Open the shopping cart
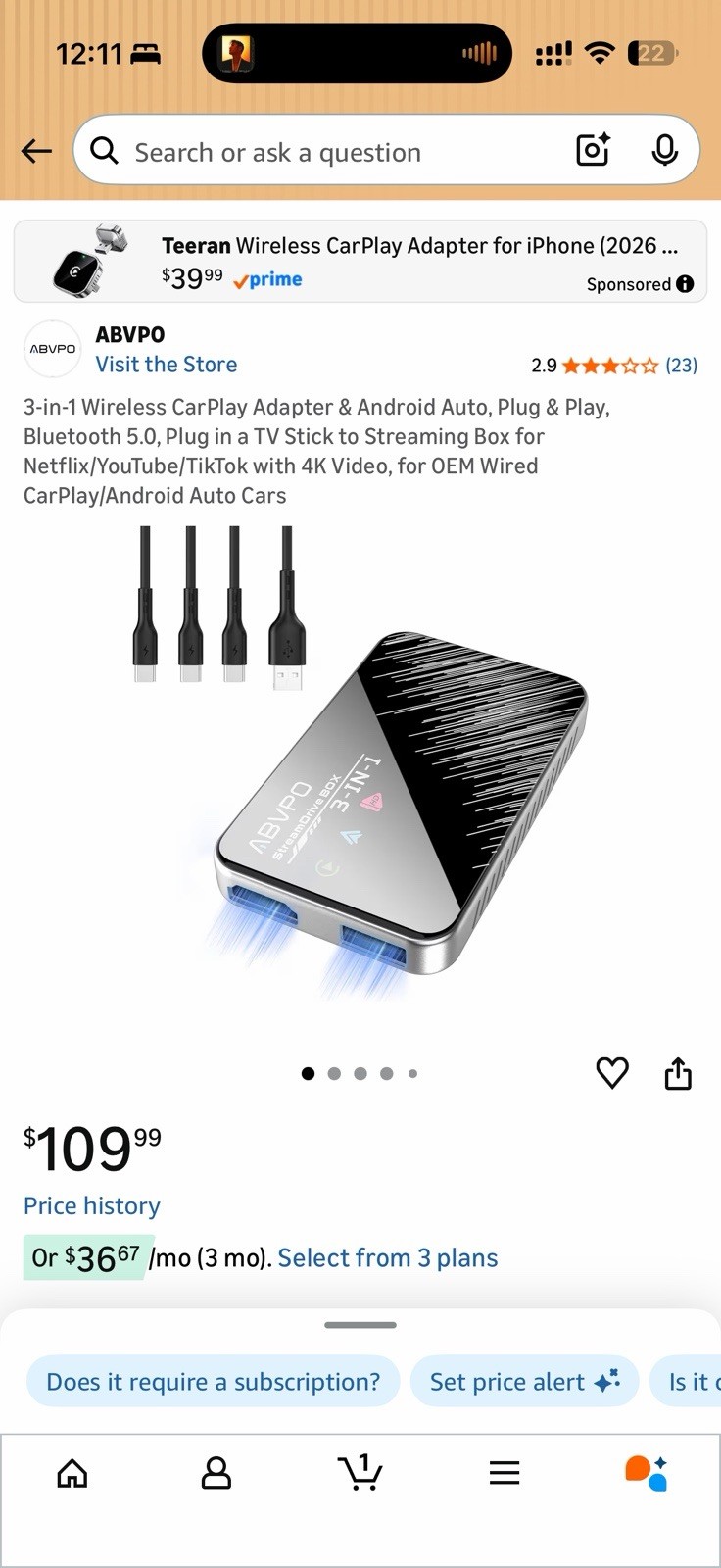 click(360, 1473)
